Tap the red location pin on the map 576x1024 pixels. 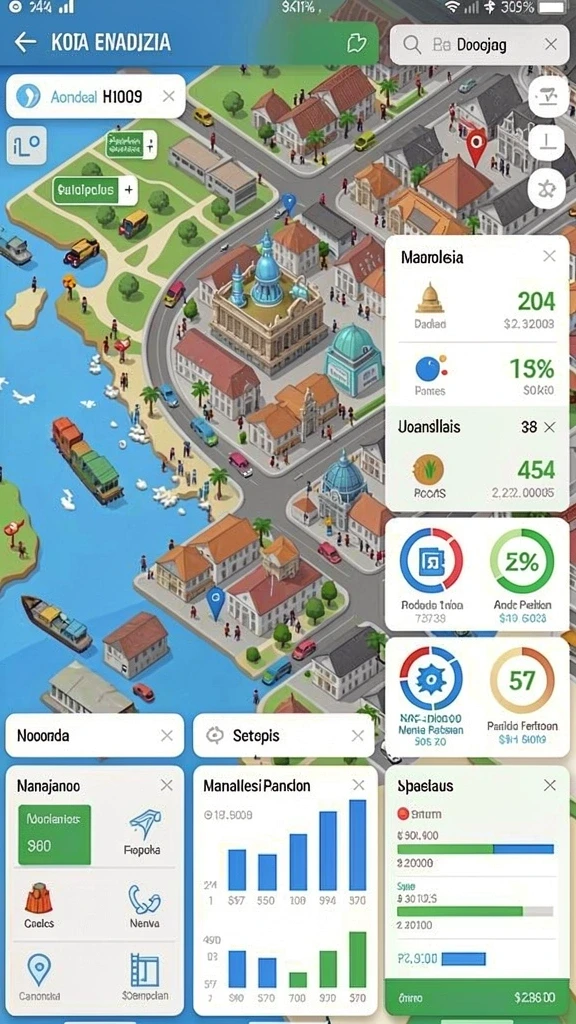pyautogui.click(x=476, y=146)
